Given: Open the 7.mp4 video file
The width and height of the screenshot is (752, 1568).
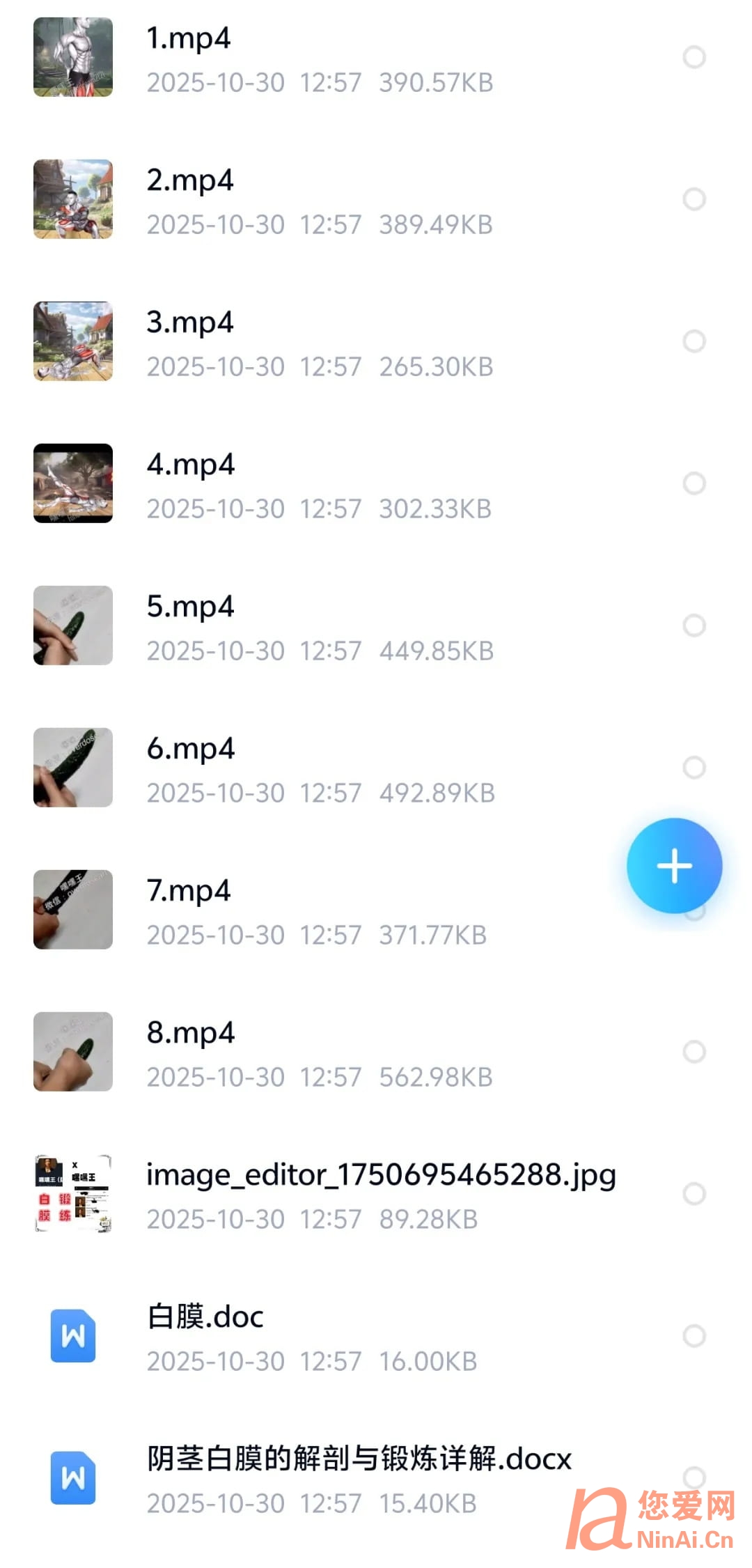Looking at the screenshot, I should tap(188, 891).
